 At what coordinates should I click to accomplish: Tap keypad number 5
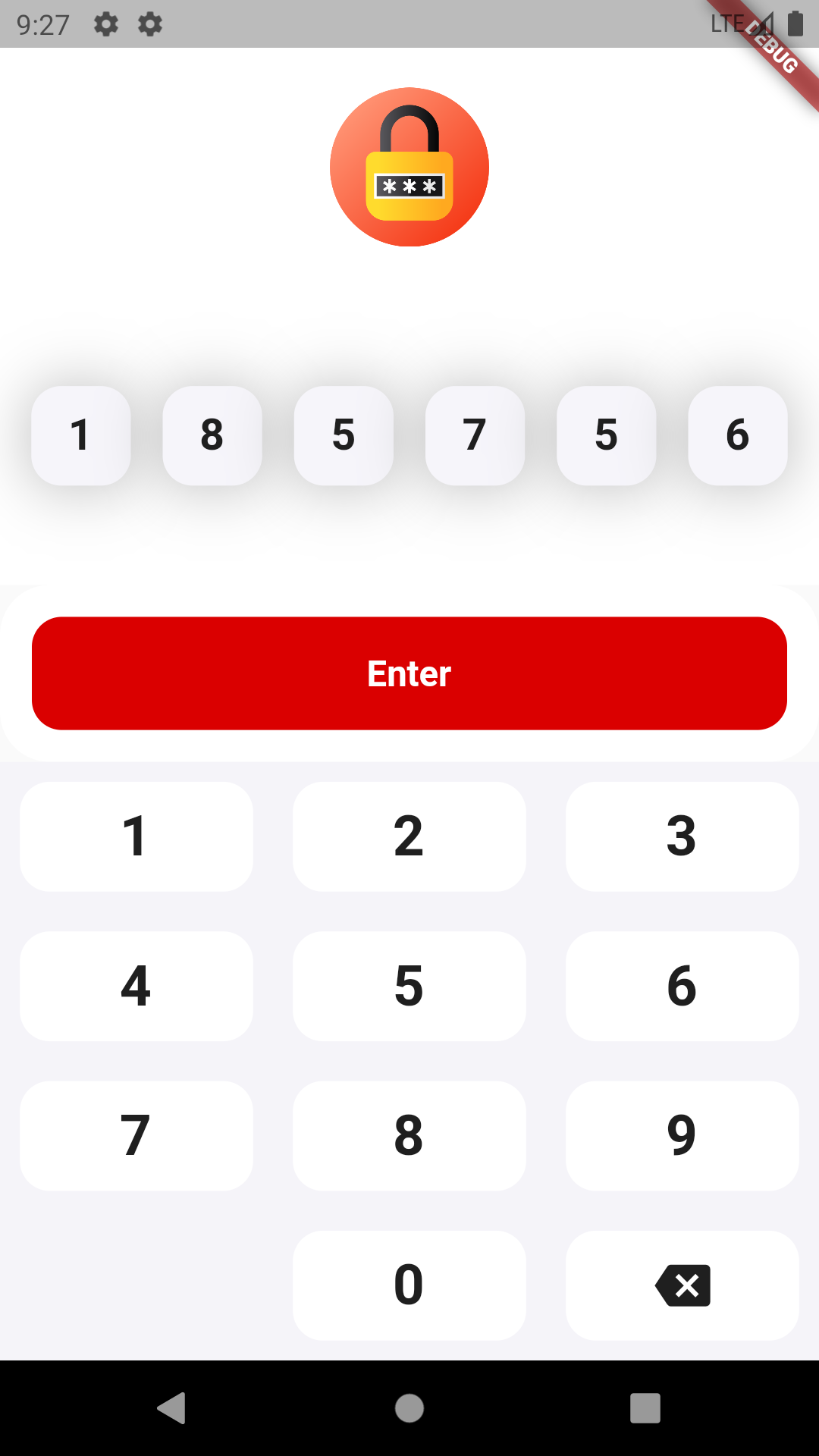pos(409,985)
